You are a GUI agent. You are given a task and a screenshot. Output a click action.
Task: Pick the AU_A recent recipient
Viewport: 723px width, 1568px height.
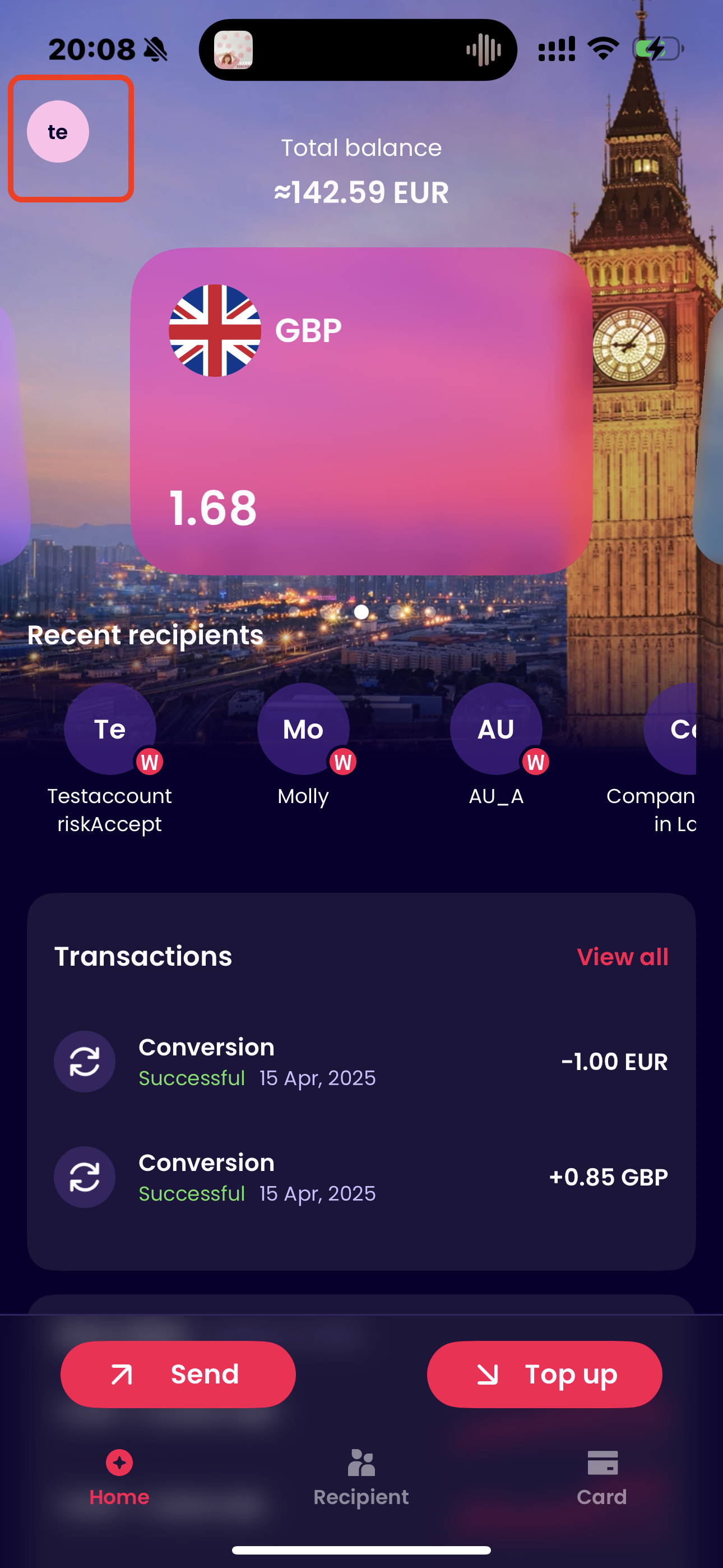tap(496, 729)
